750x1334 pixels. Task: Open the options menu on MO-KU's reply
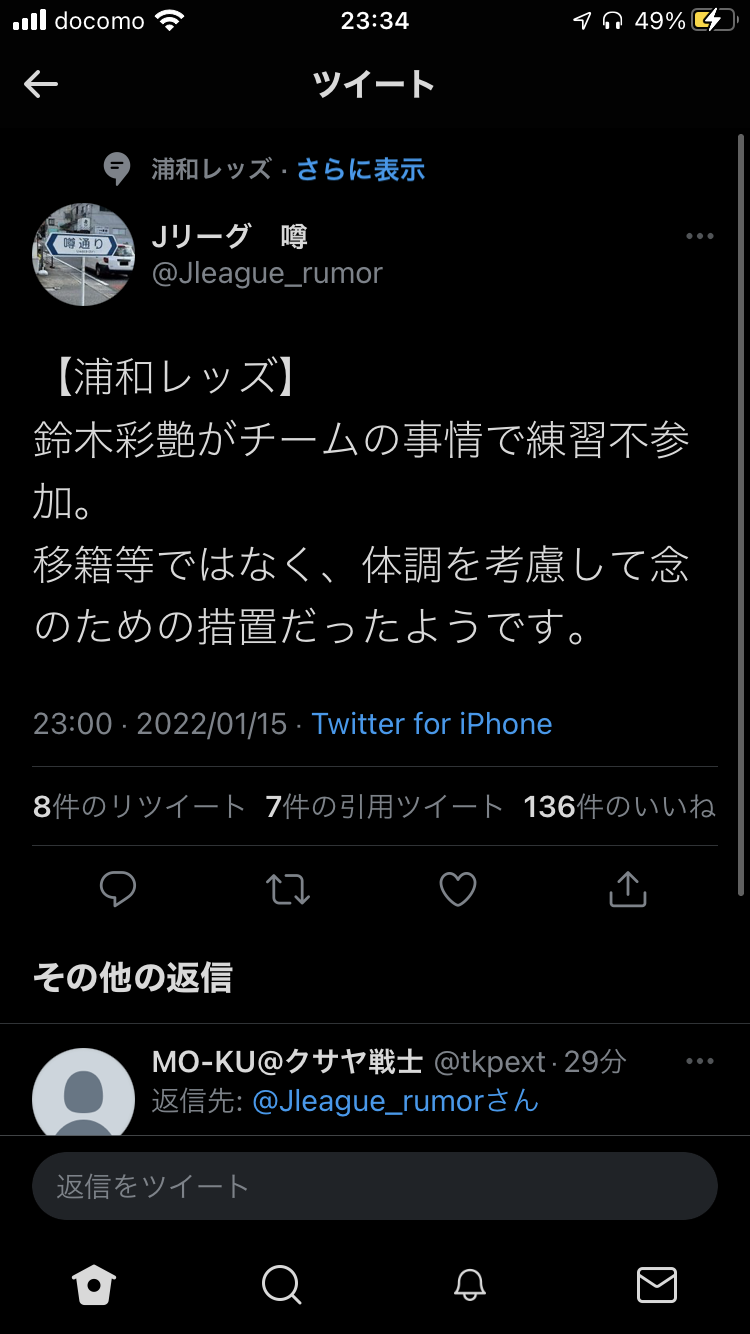coord(699,1061)
